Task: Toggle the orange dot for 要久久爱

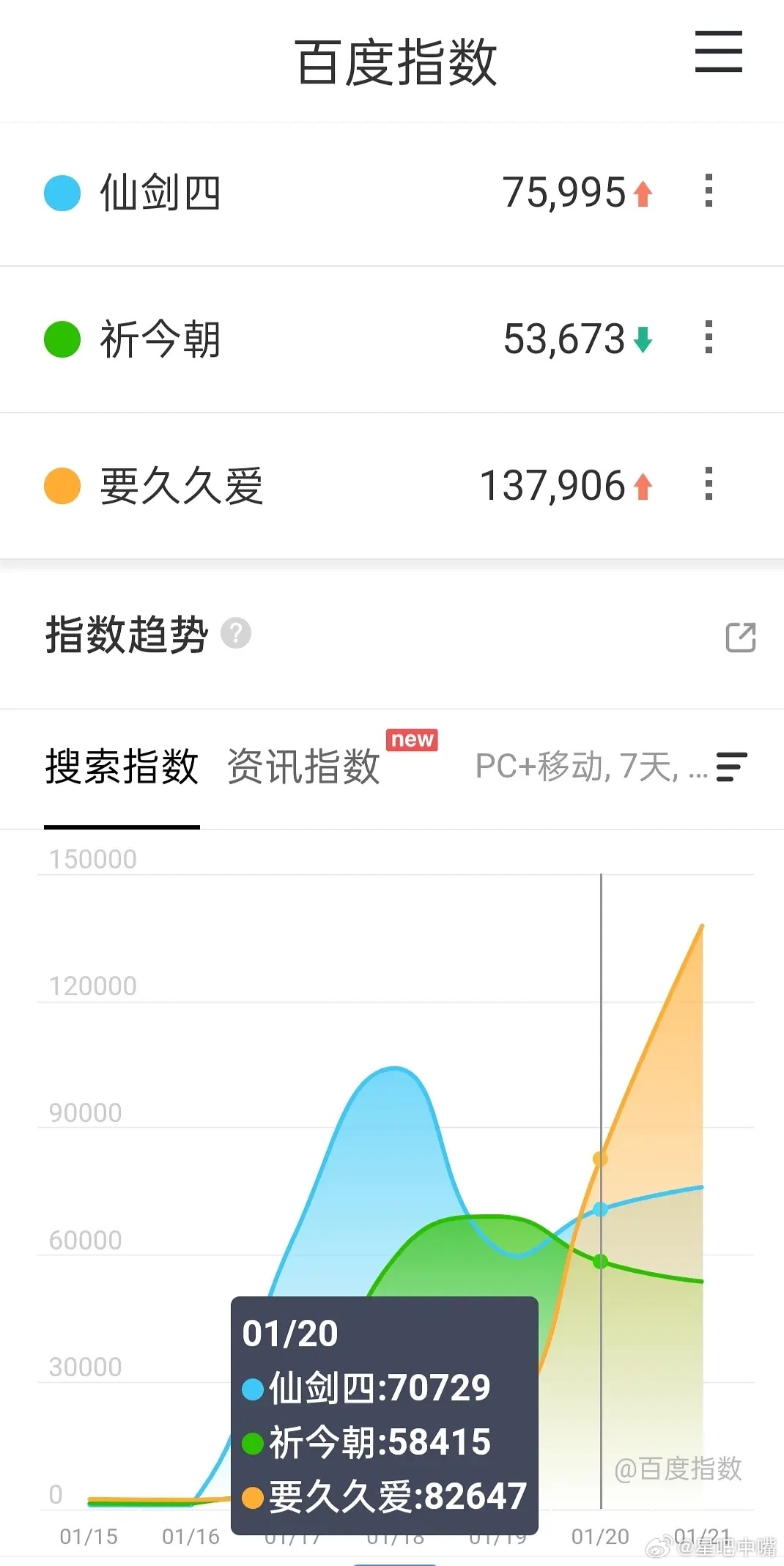Action: click(x=62, y=484)
